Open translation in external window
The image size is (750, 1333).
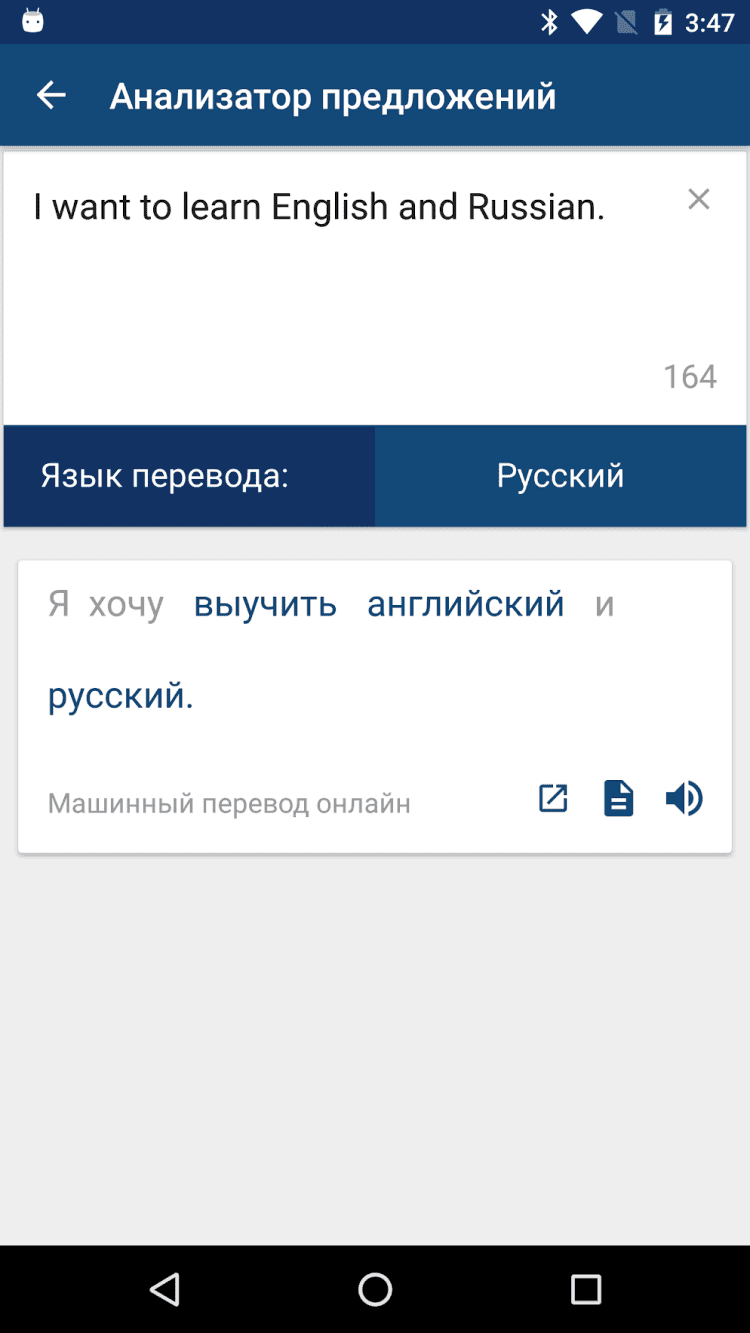(553, 799)
